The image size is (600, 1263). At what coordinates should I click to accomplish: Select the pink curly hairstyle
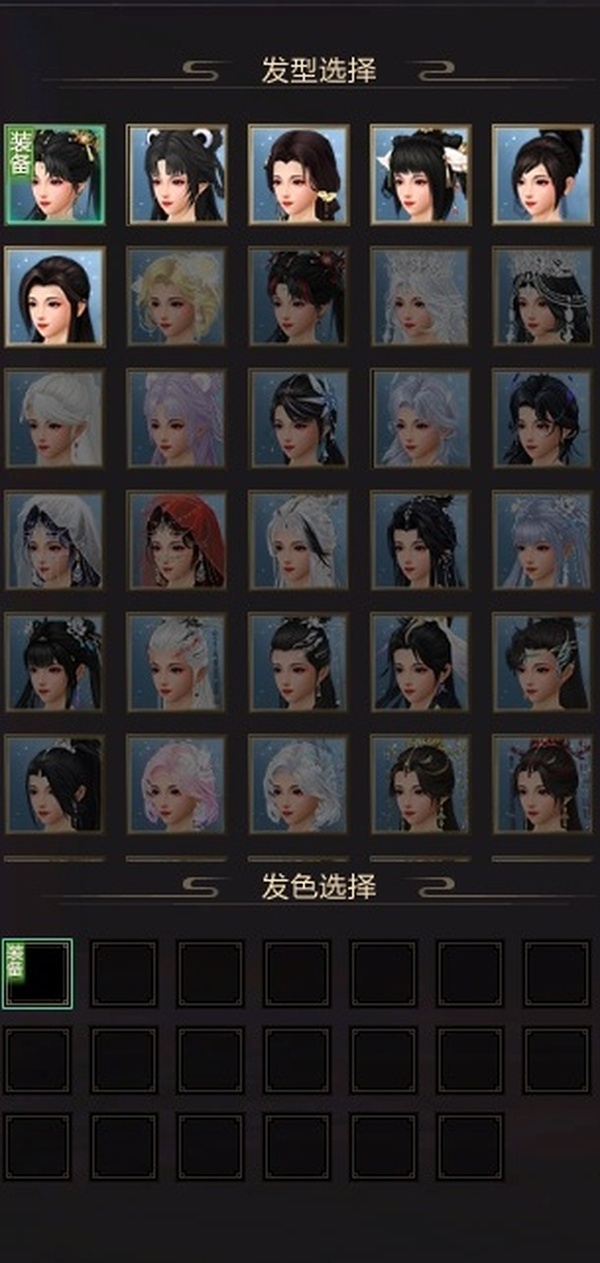(x=177, y=785)
